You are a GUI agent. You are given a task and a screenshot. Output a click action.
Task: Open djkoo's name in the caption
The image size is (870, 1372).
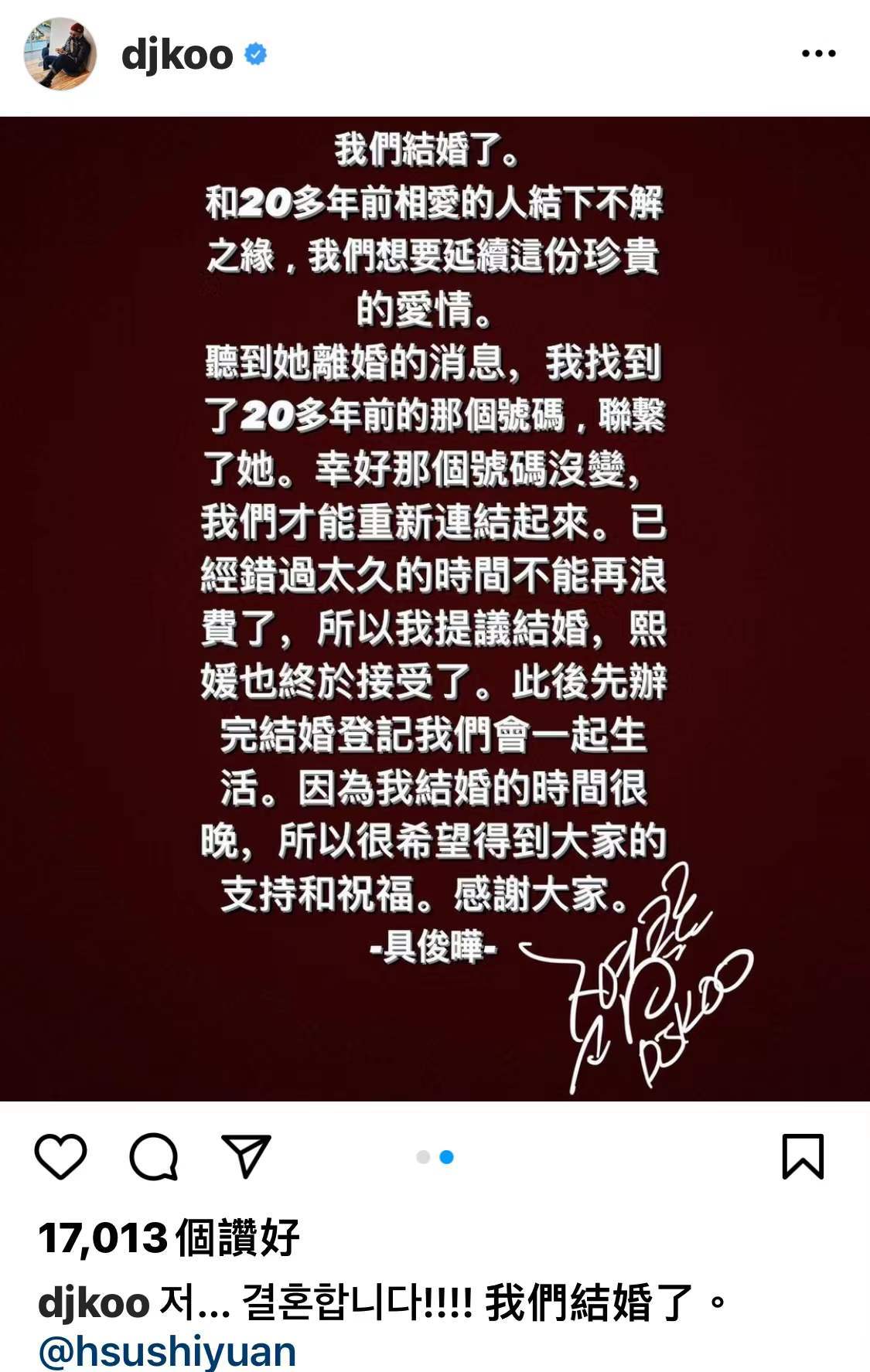94,1302
